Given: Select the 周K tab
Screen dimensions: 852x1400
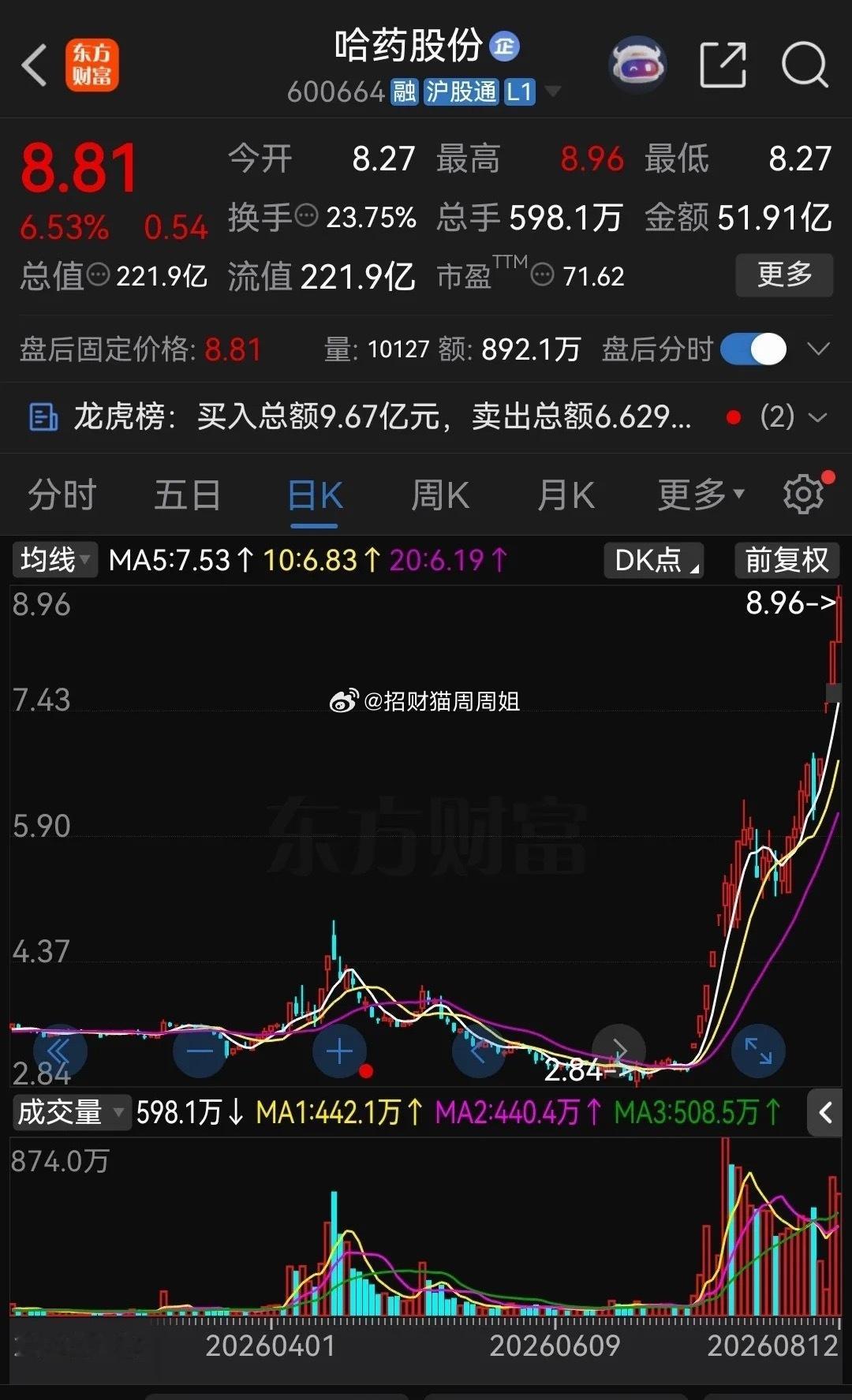Looking at the screenshot, I should [439, 495].
